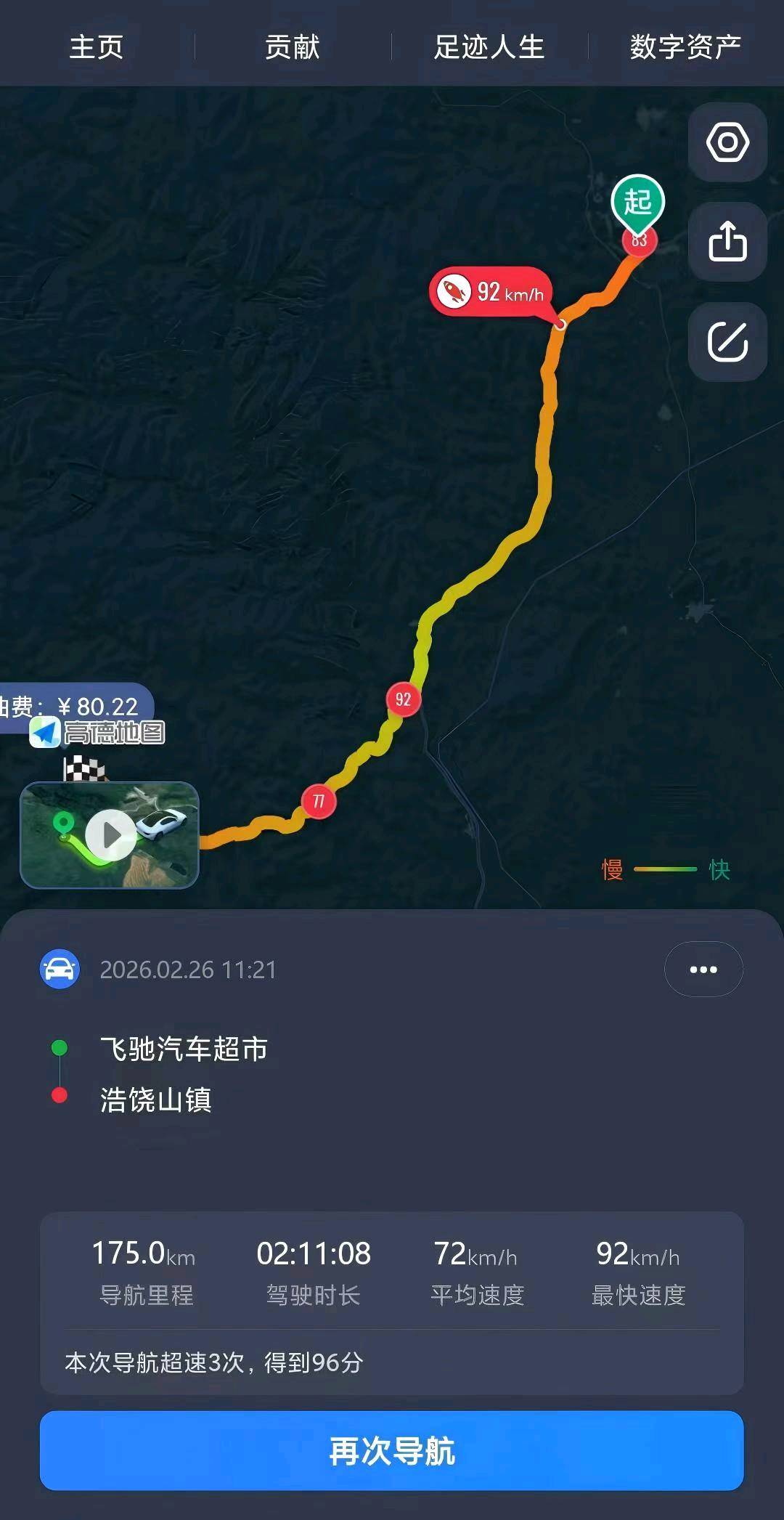This screenshot has height=1520, width=784.
Task: Open the three-dot more options
Action: [x=703, y=970]
